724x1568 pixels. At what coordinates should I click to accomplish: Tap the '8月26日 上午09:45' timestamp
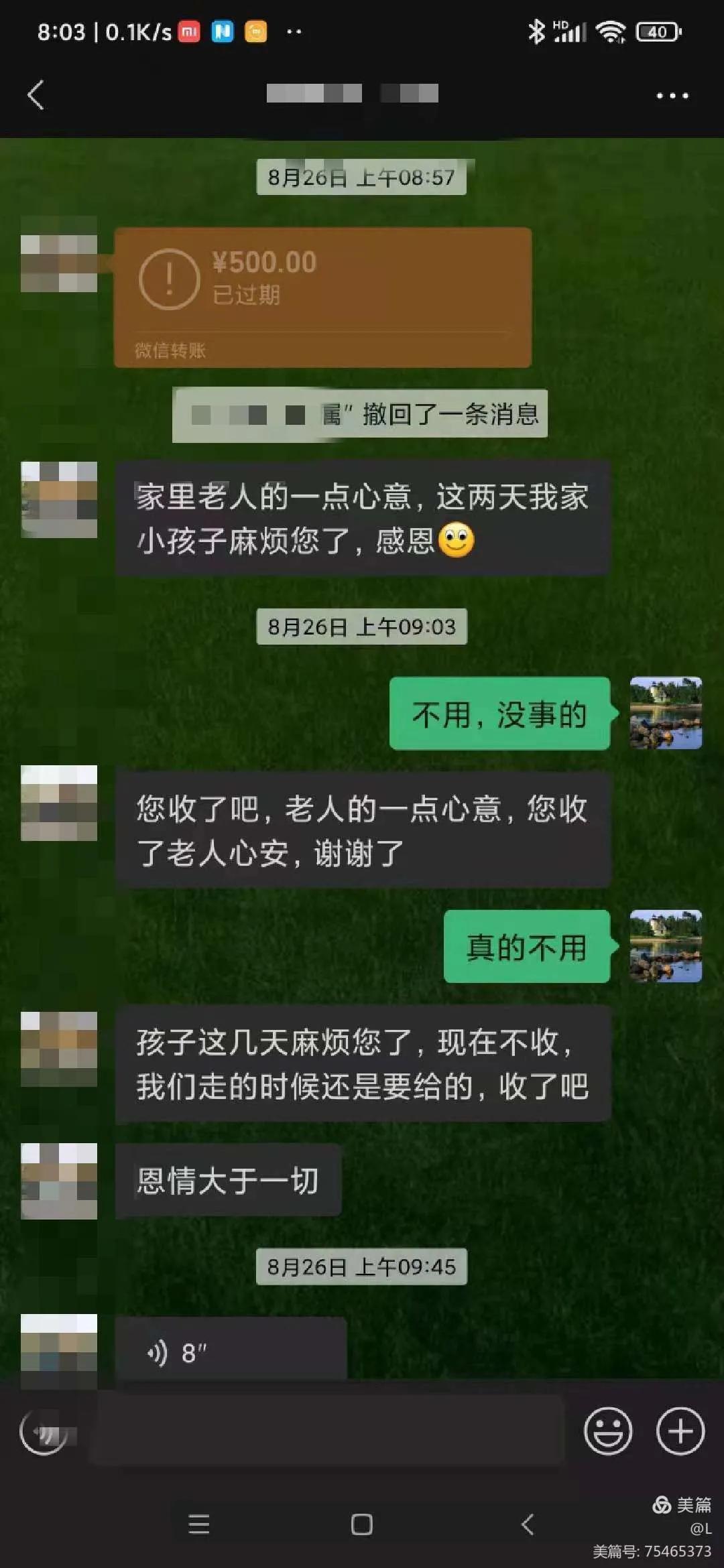coord(362,1266)
